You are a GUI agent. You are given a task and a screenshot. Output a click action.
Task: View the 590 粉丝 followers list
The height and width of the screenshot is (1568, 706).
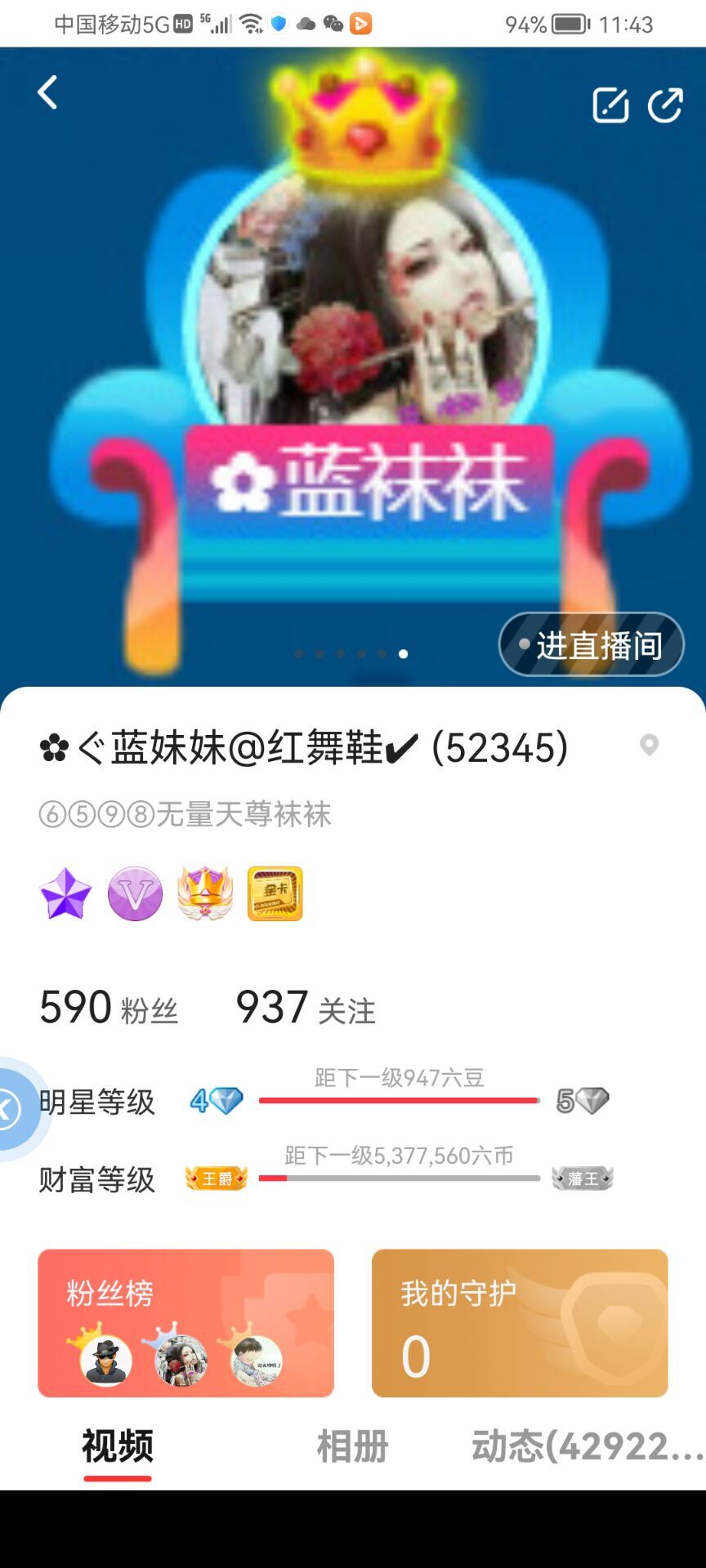click(x=108, y=1008)
